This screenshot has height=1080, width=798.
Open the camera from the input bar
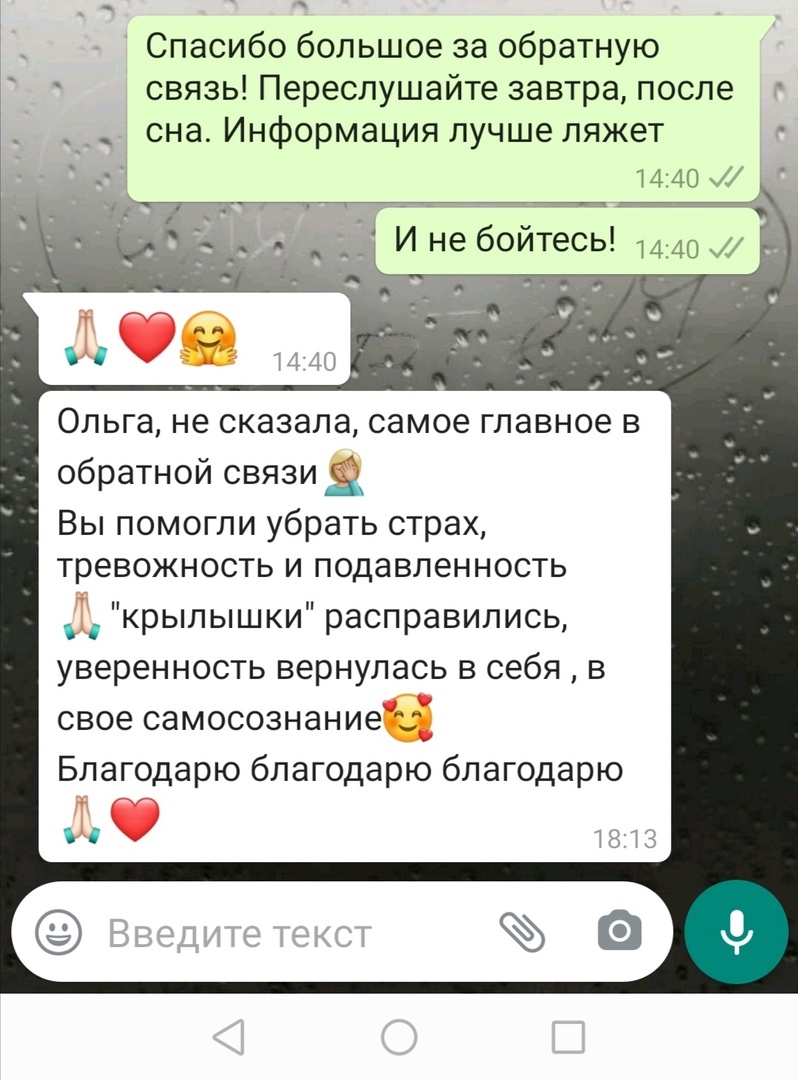tap(619, 932)
